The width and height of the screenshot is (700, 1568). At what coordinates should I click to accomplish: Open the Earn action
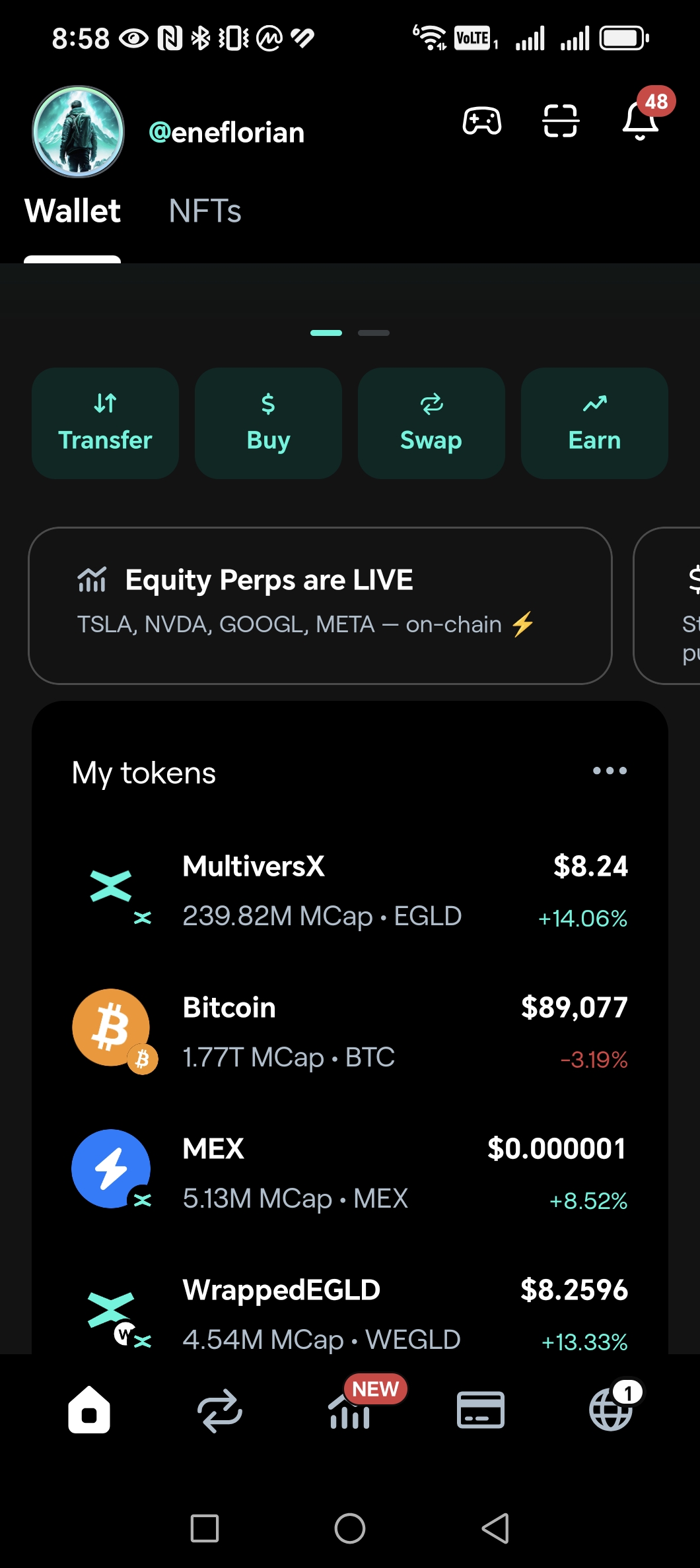tap(594, 423)
